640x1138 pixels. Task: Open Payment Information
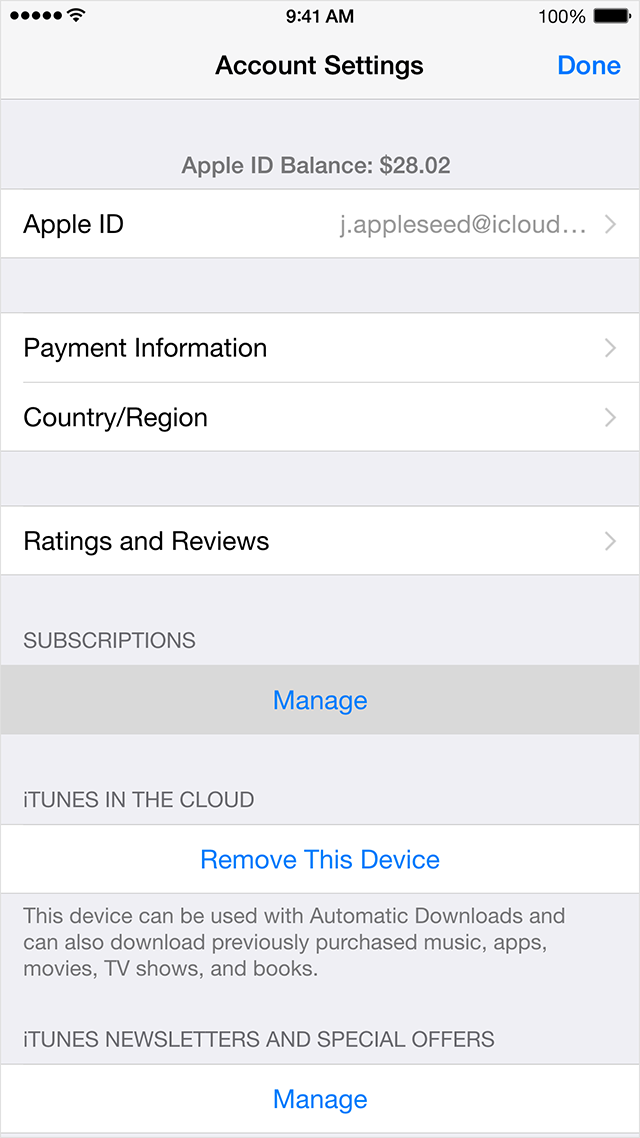[x=320, y=348]
